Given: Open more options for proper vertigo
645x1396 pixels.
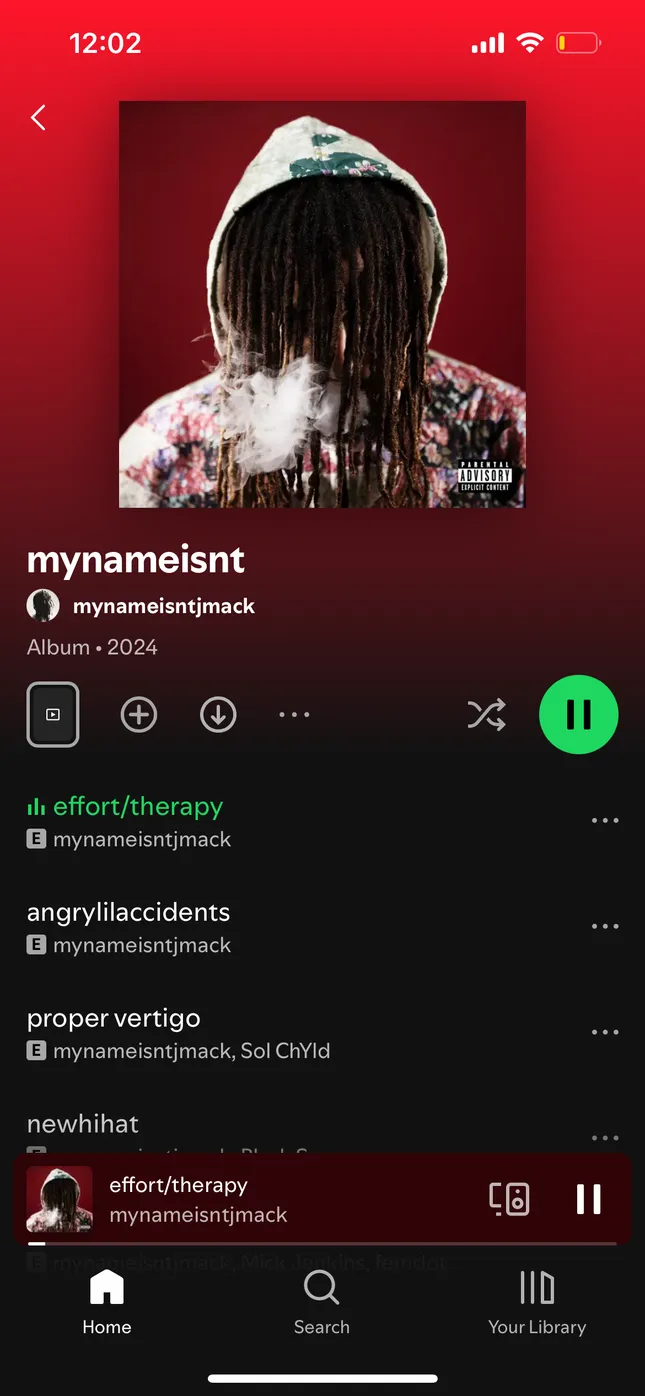Looking at the screenshot, I should point(605,1033).
